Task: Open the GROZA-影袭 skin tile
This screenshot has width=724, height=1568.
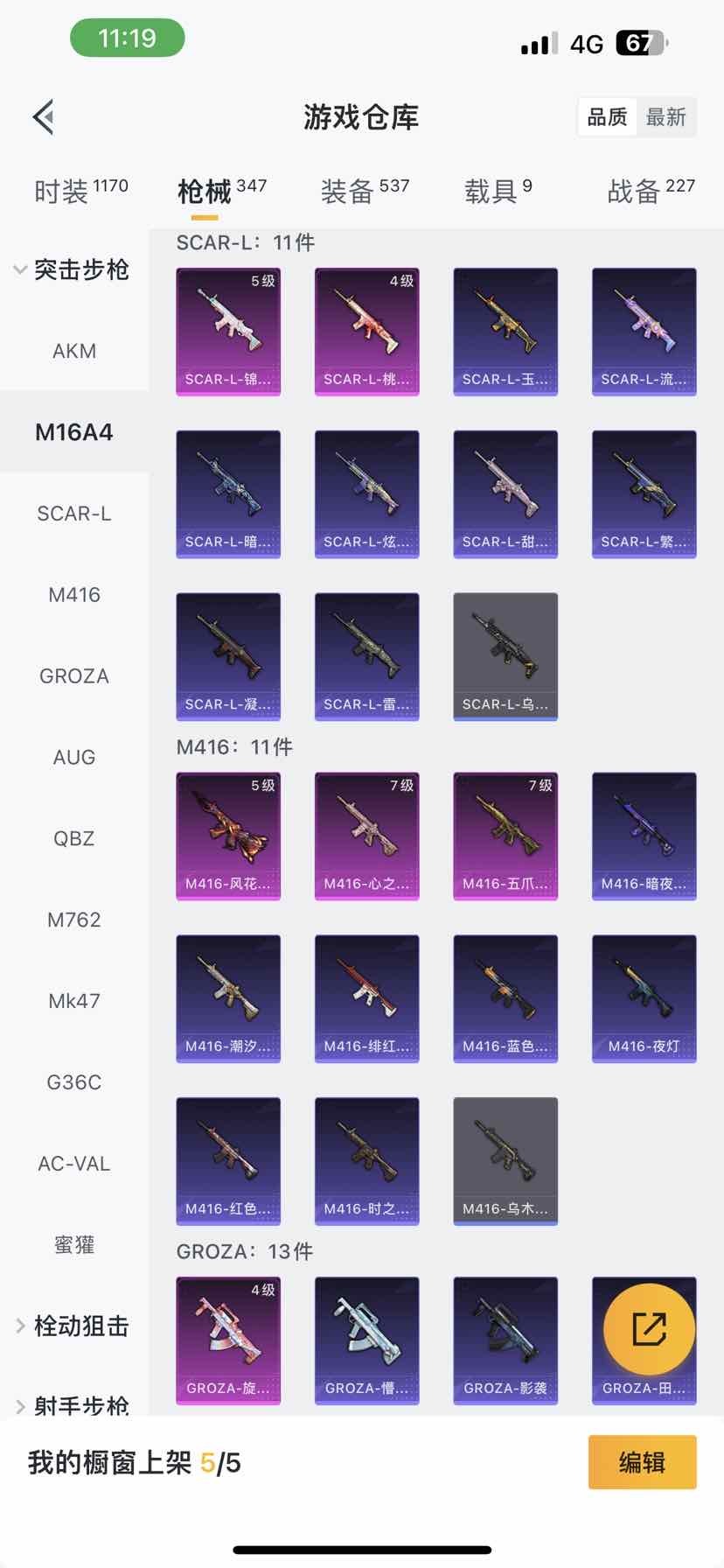Action: coord(505,1340)
